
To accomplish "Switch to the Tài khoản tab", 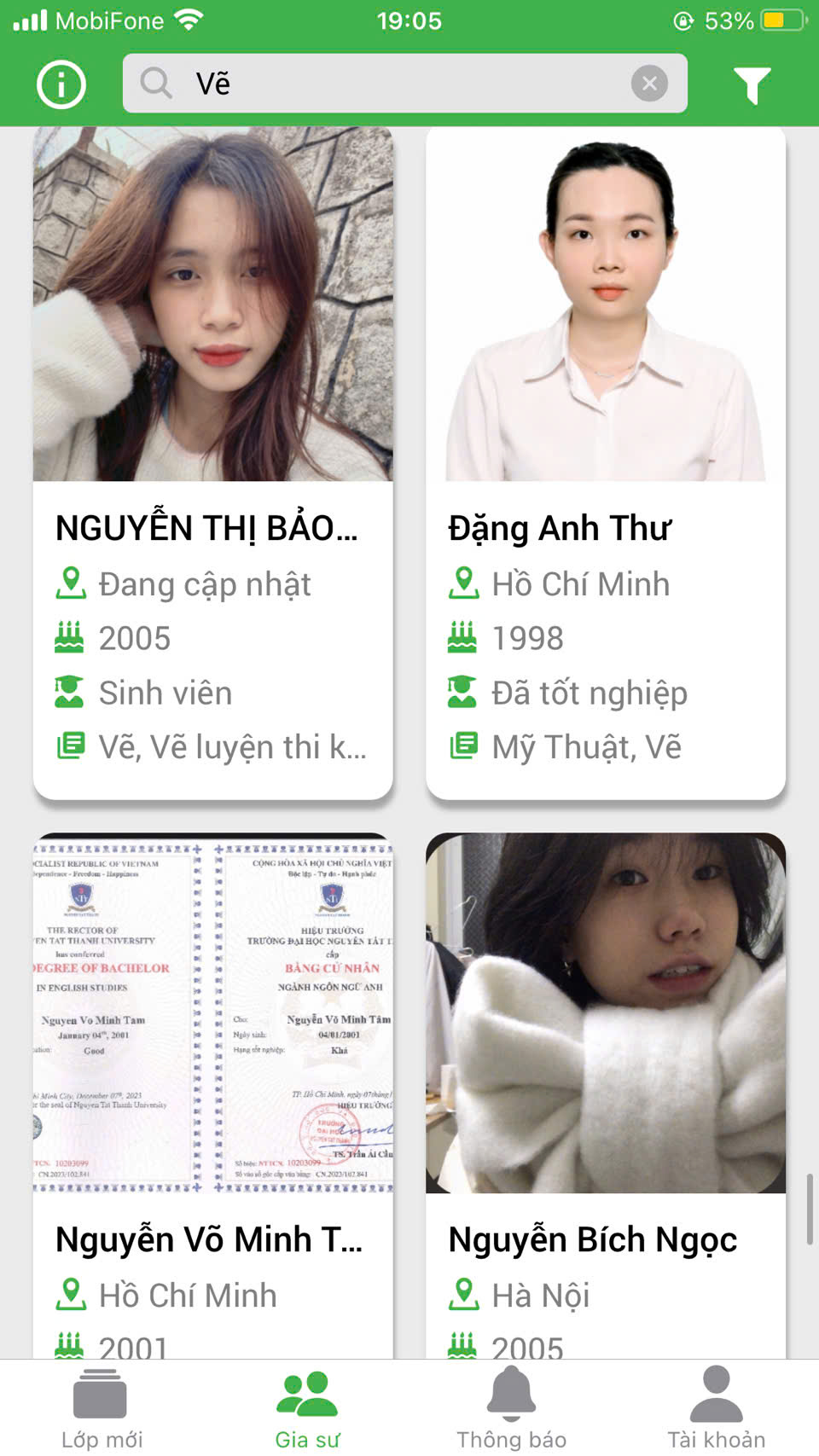I will [716, 1409].
